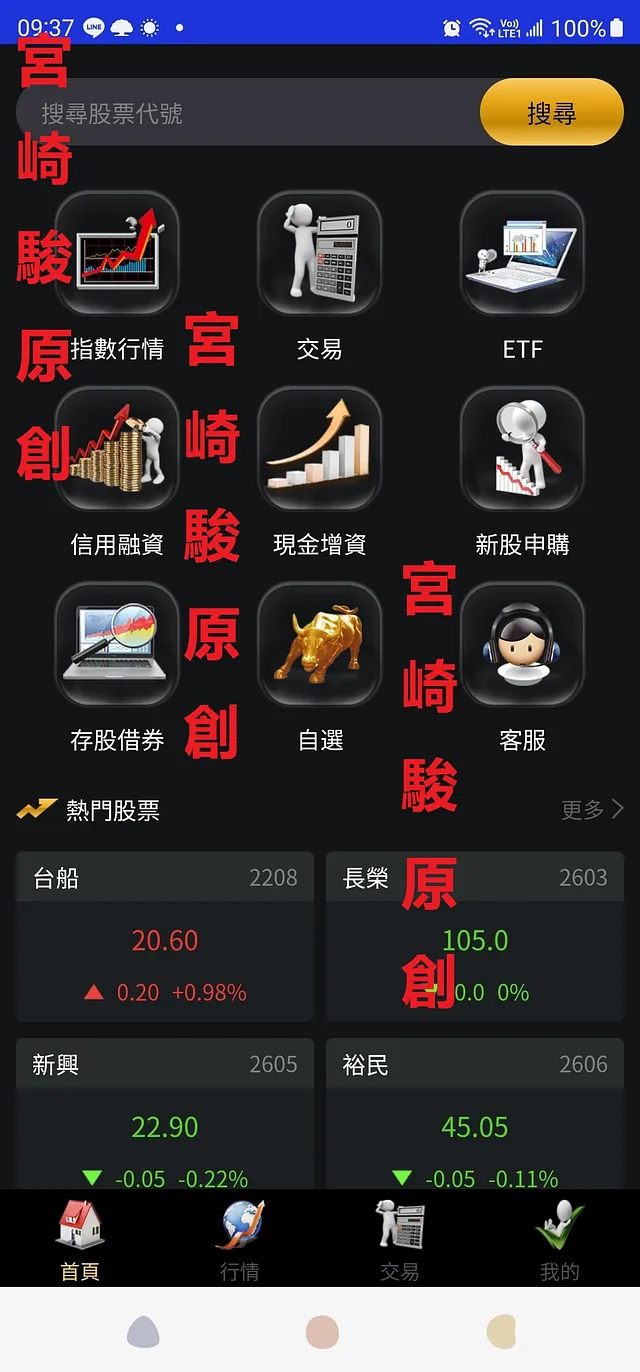This screenshot has height=1372, width=640.
Task: Tap 更多 to see more hot stocks
Action: pos(592,809)
